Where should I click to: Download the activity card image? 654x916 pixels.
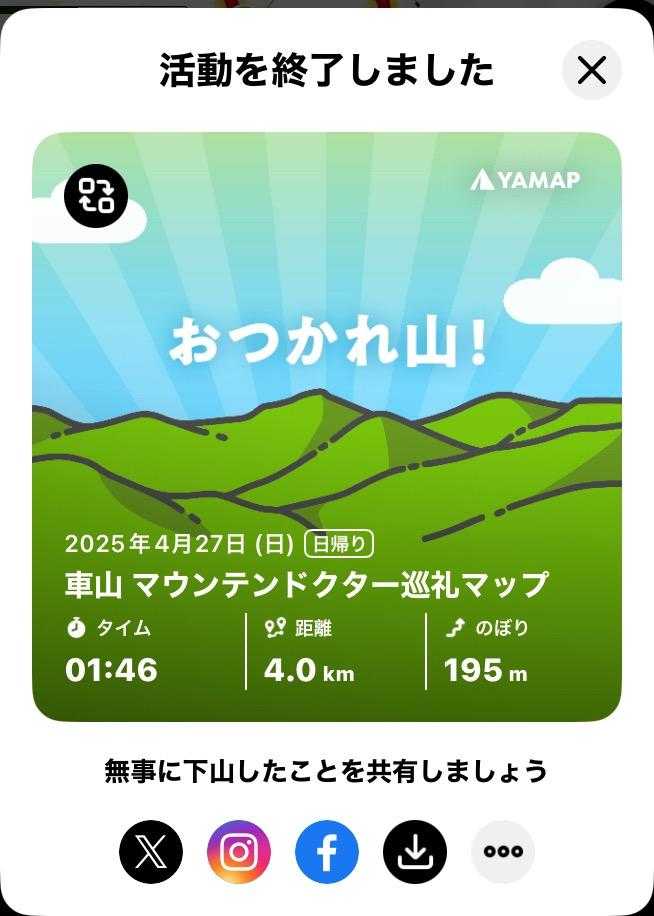[415, 852]
